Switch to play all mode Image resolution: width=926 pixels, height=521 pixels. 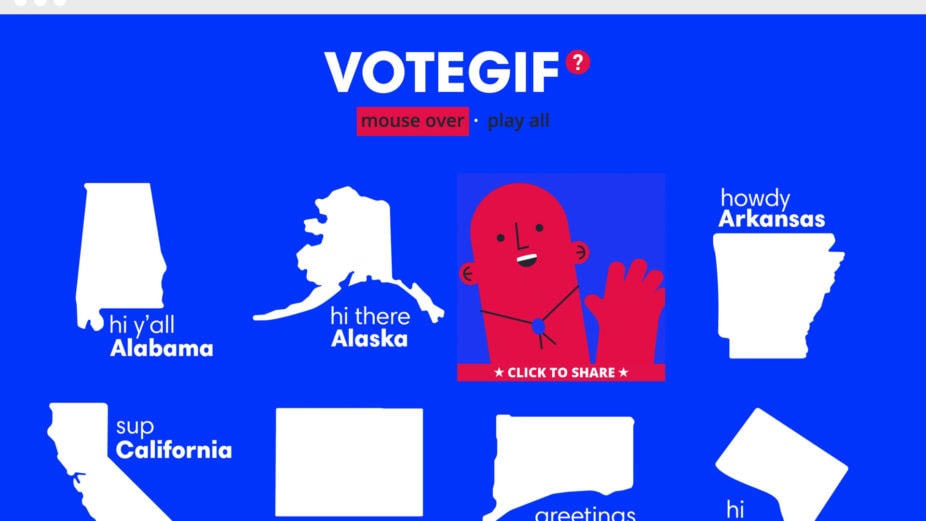point(518,121)
